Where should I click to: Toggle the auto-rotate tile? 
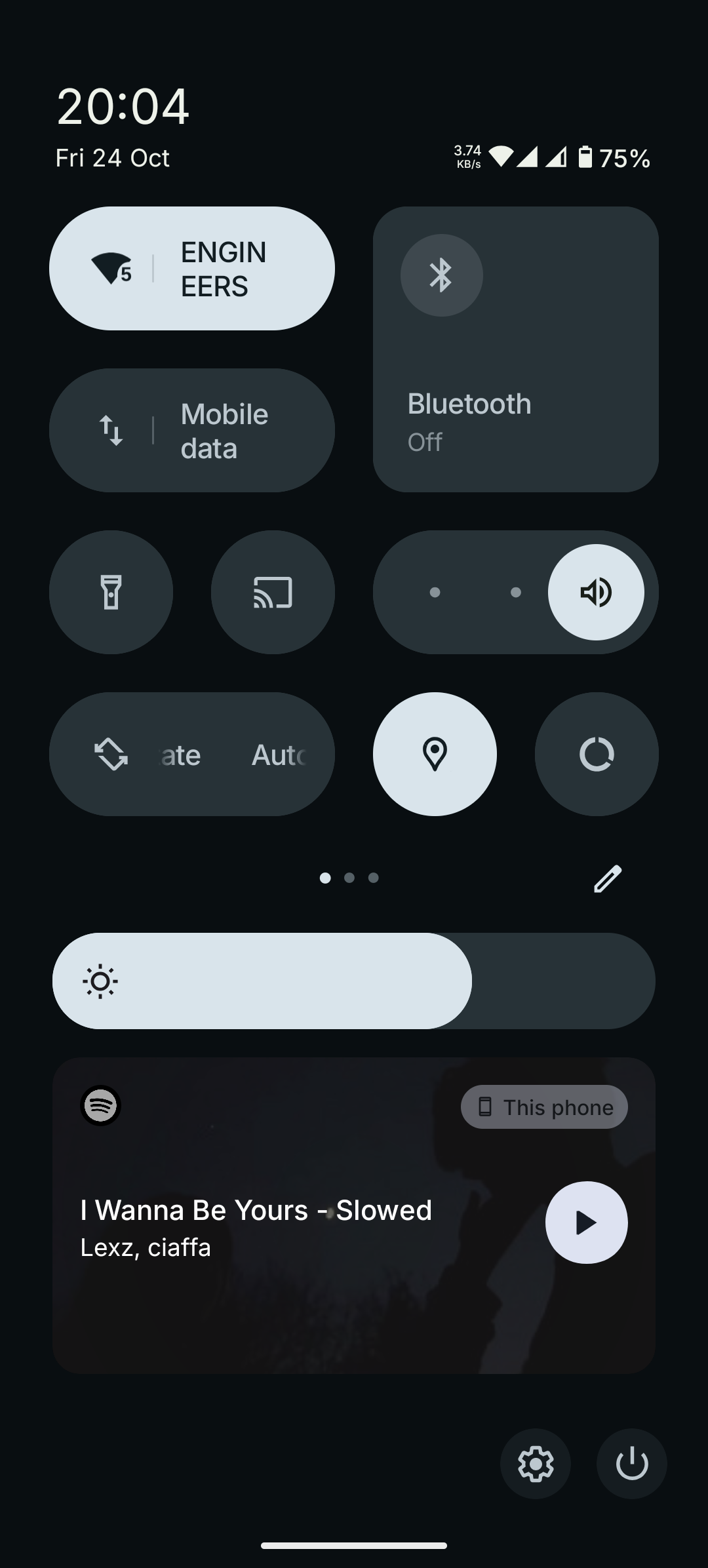[191, 754]
